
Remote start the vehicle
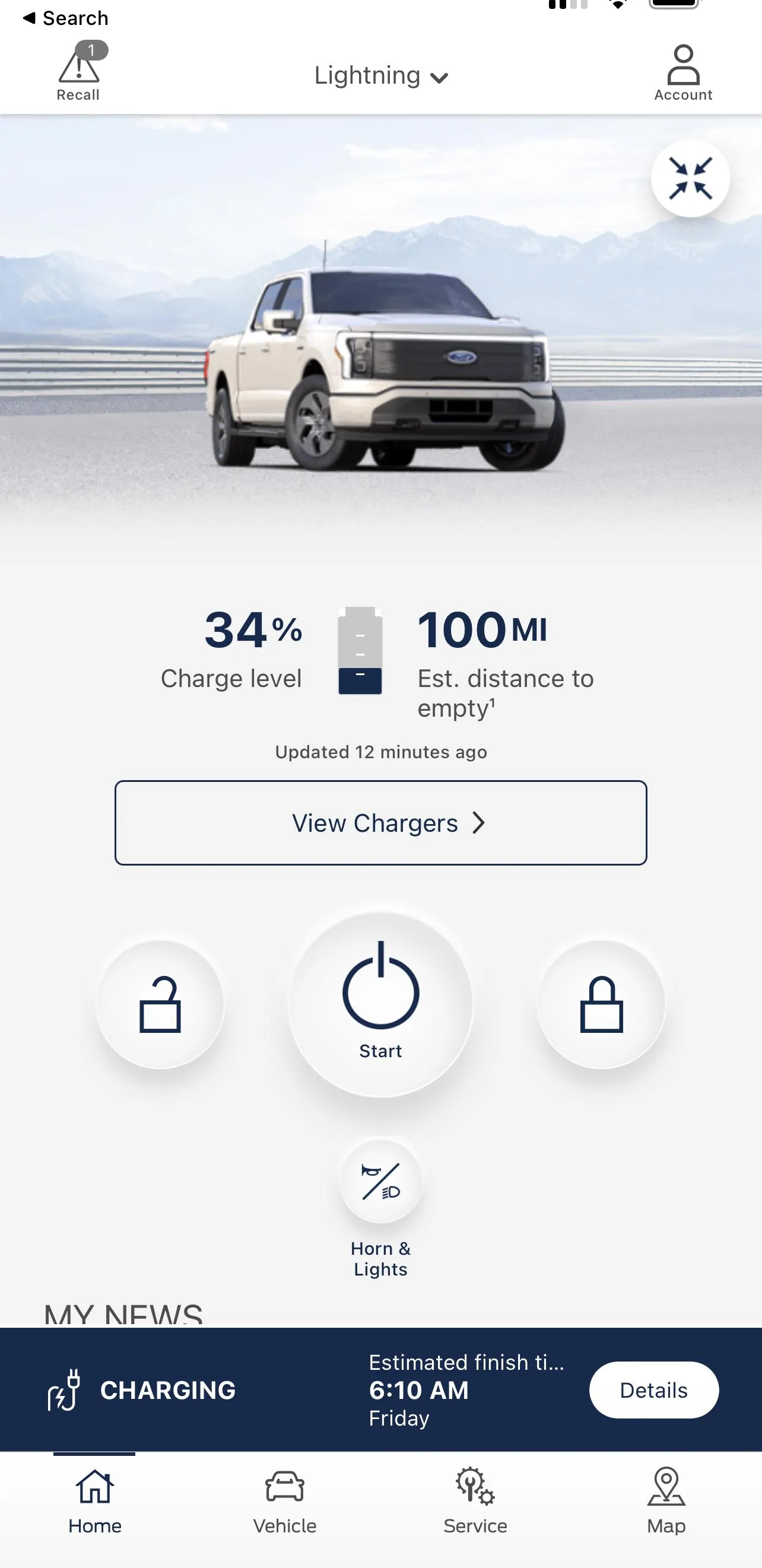tap(380, 1003)
